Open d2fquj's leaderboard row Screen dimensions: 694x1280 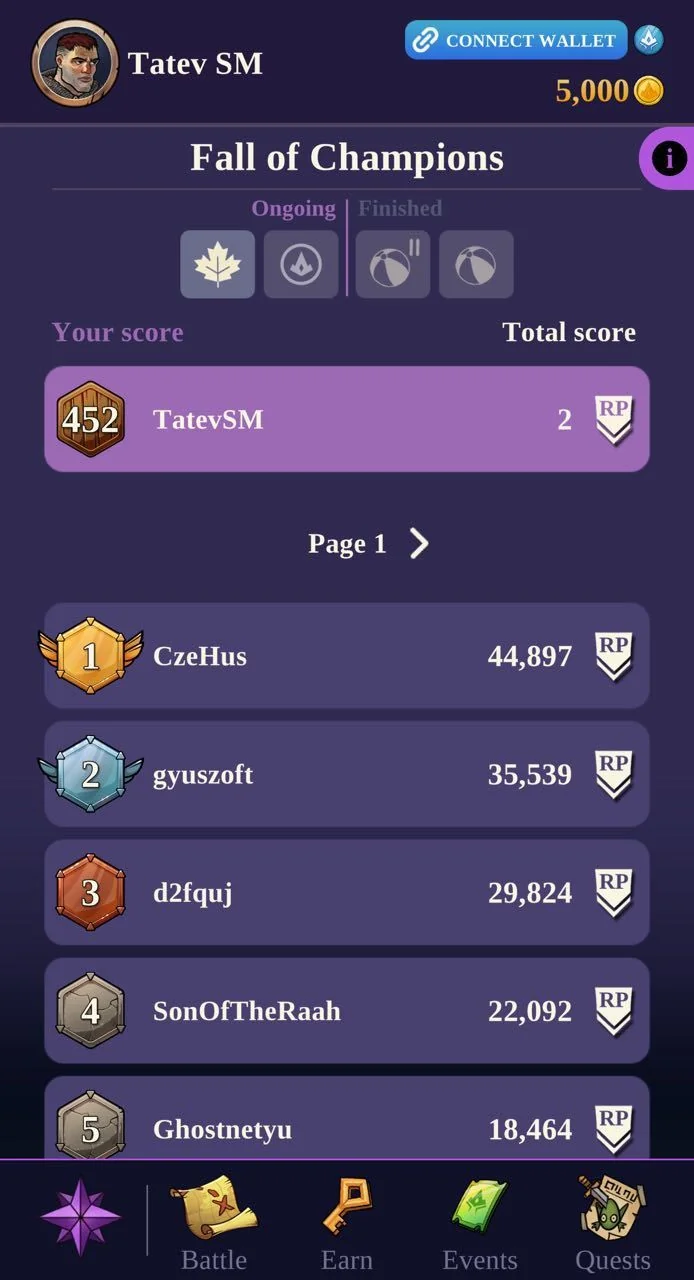[347, 892]
